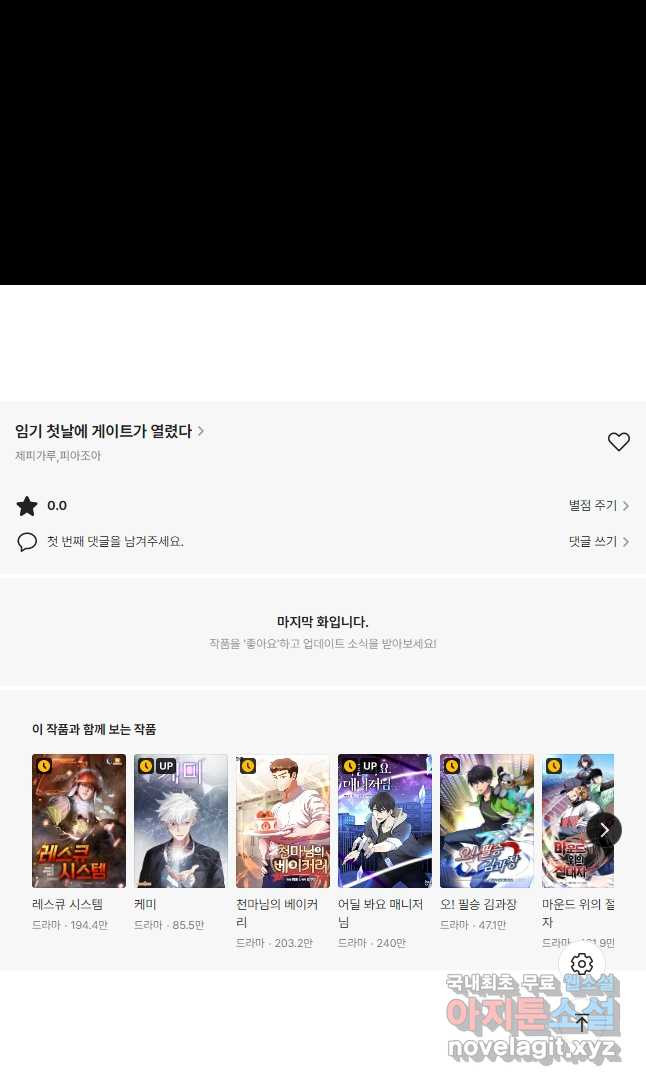646x1086 pixels.
Task: Show more recommended titles with the next arrow
Action: 604,830
